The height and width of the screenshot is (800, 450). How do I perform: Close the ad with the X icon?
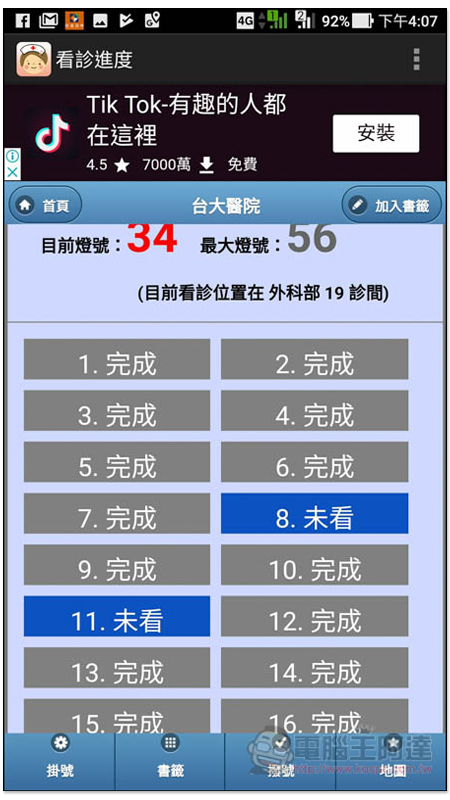[x=12, y=172]
